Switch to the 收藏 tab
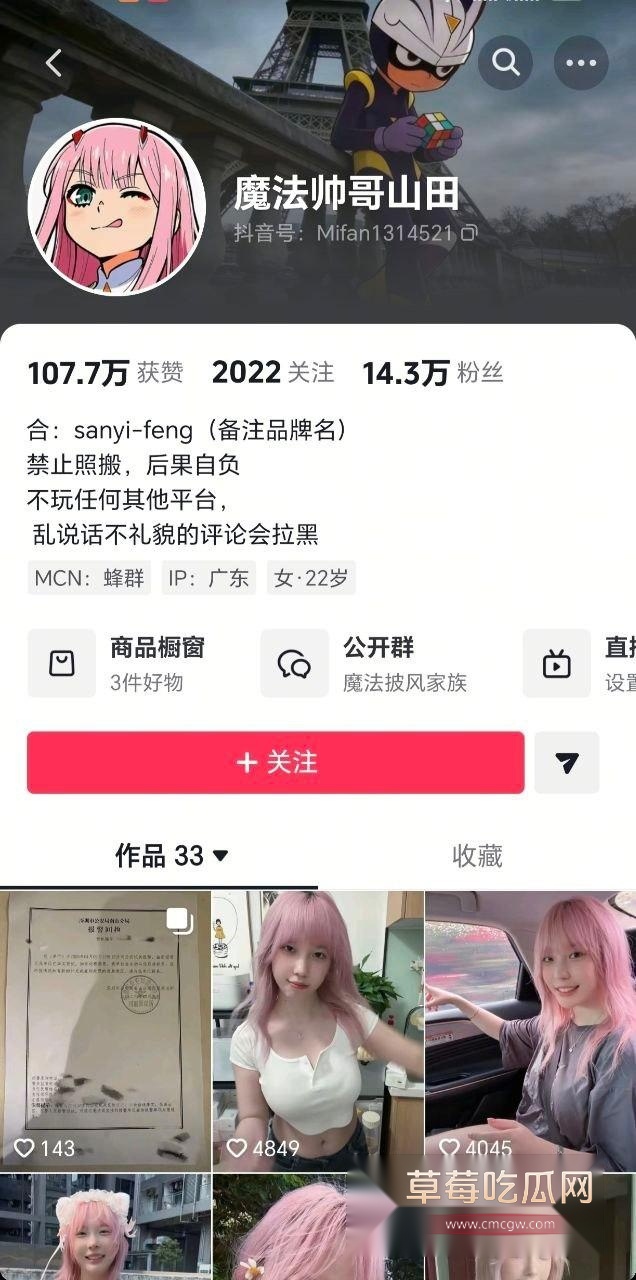This screenshot has height=1280, width=636. click(477, 856)
